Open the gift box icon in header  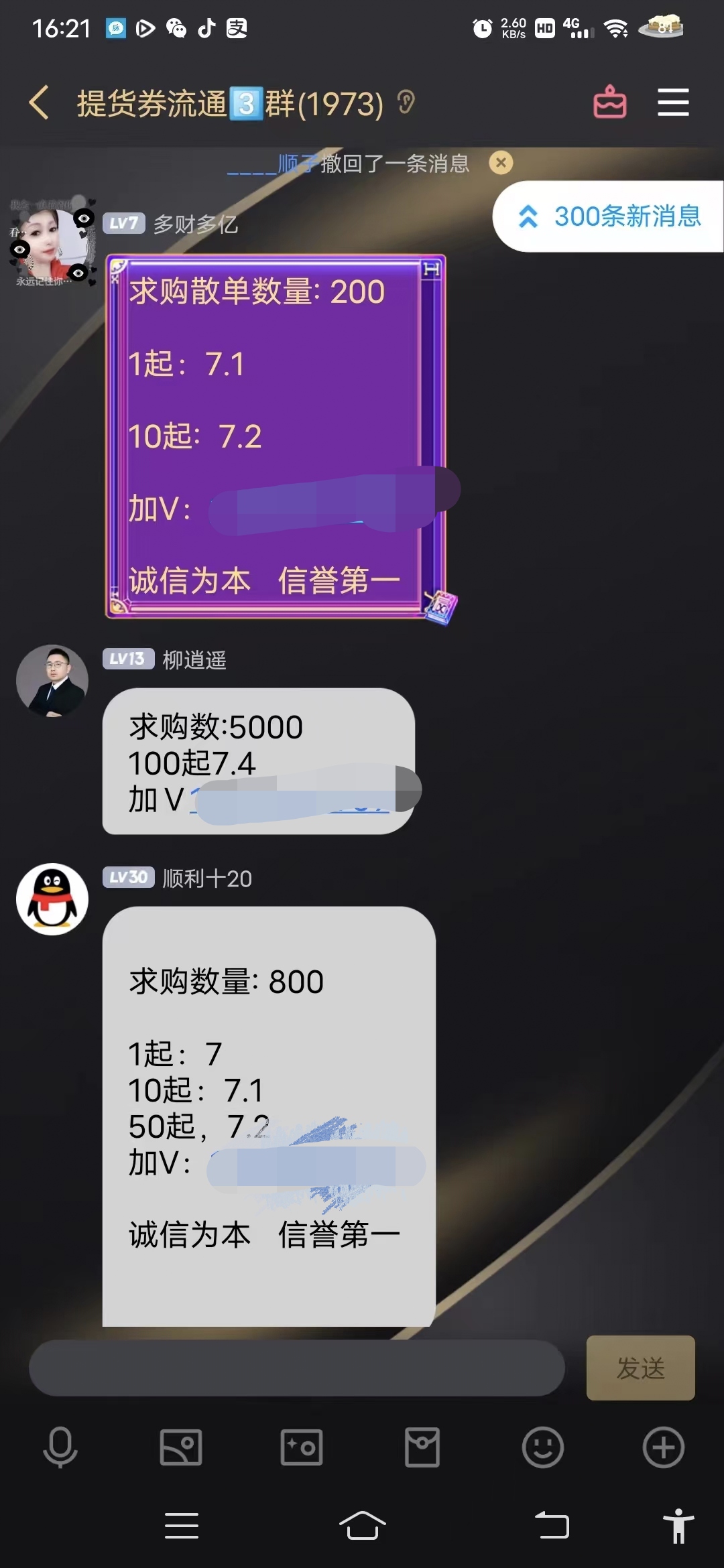tap(609, 103)
